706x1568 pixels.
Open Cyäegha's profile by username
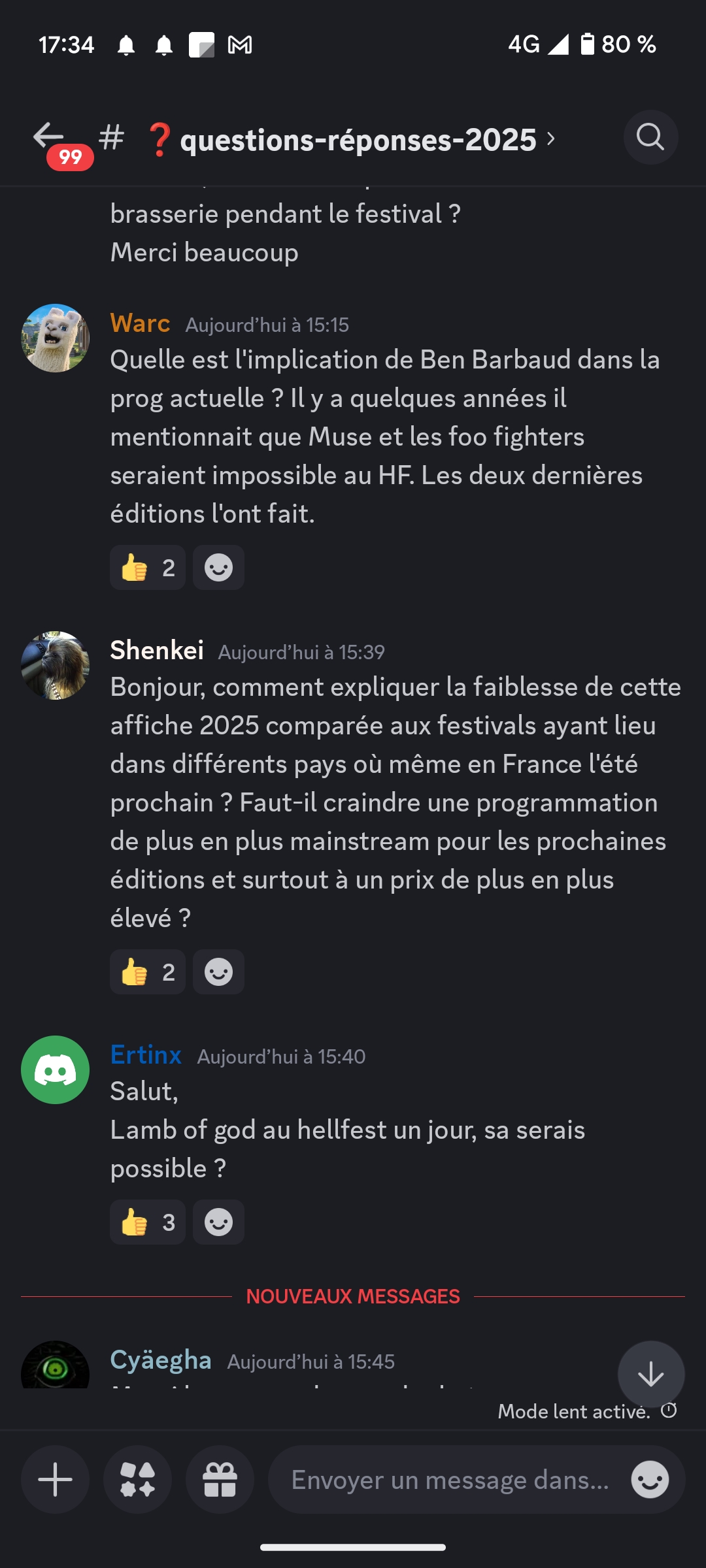click(161, 1360)
